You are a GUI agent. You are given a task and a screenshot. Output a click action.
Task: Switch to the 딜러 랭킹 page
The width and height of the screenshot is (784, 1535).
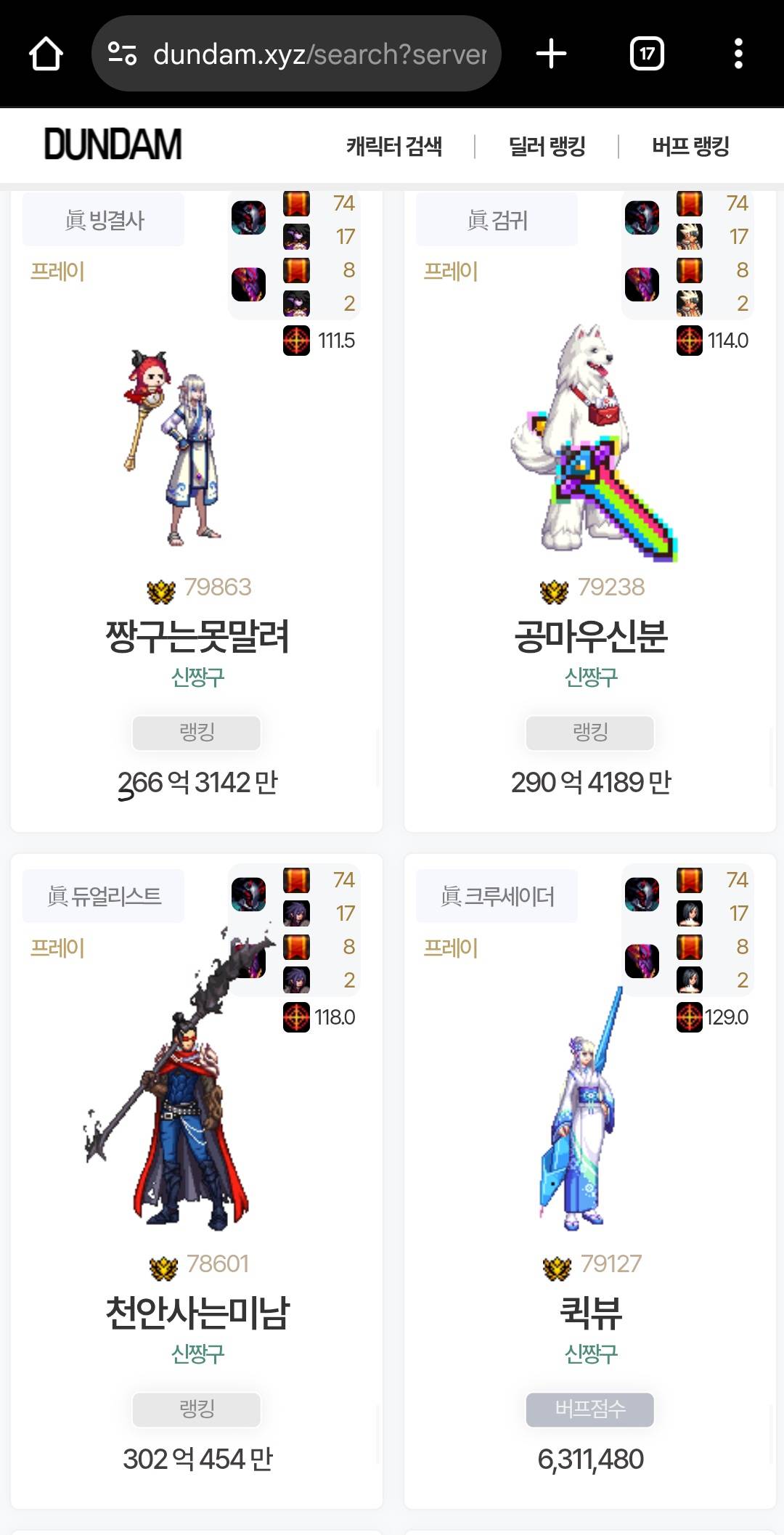tap(547, 146)
